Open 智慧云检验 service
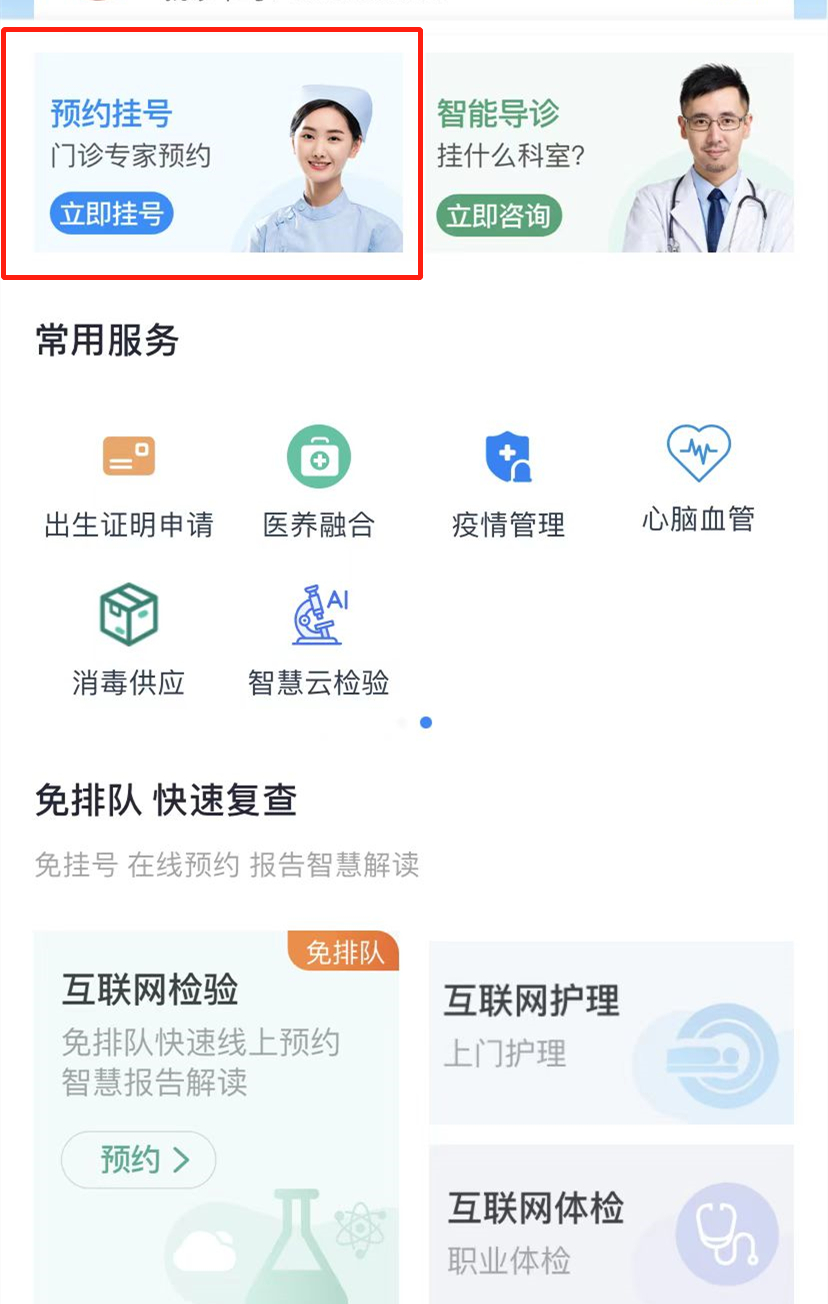828x1304 pixels. click(319, 640)
